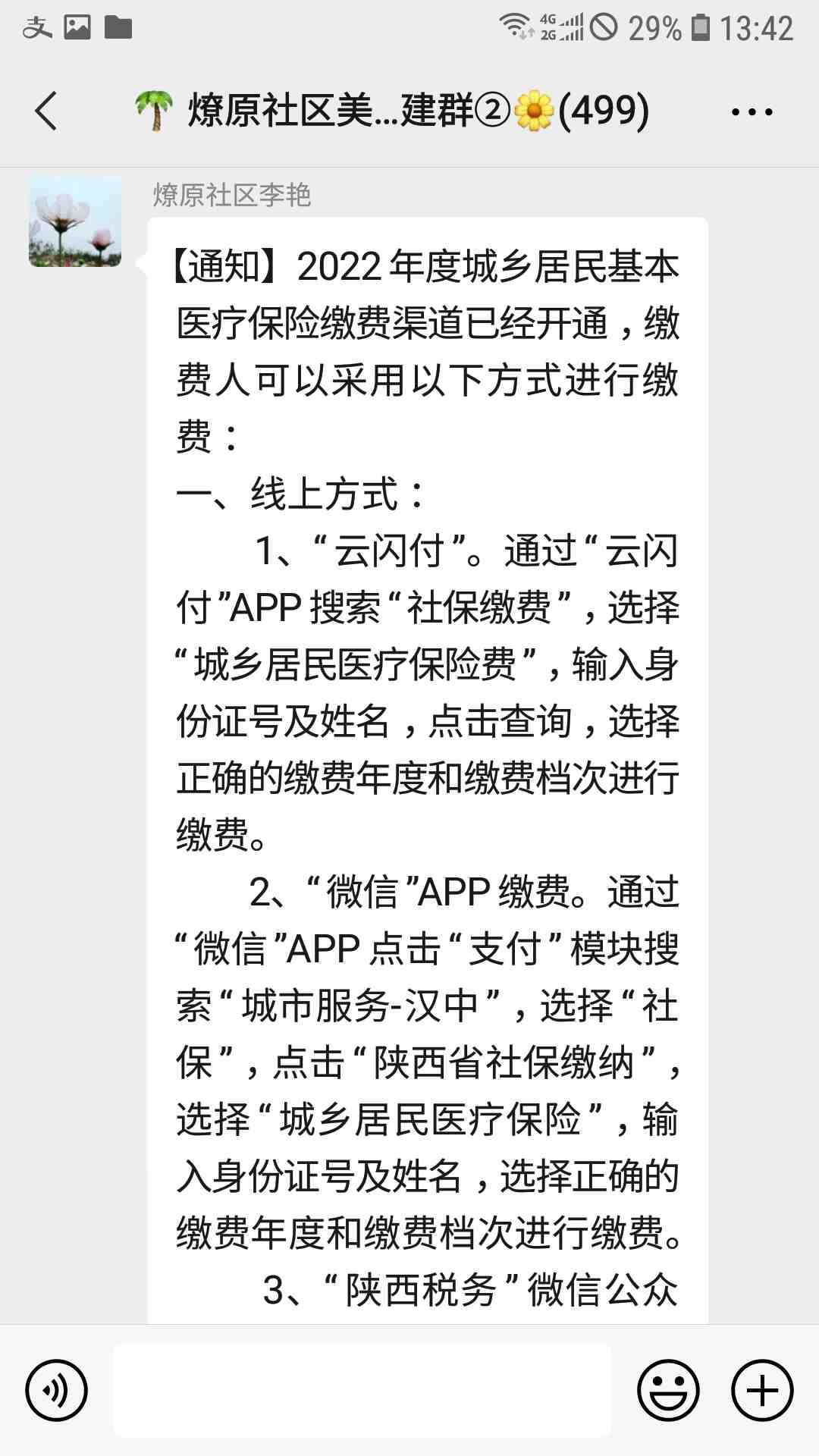Viewport: 819px width, 1456px height.
Task: Open the plus attachment menu
Action: pos(761,1390)
